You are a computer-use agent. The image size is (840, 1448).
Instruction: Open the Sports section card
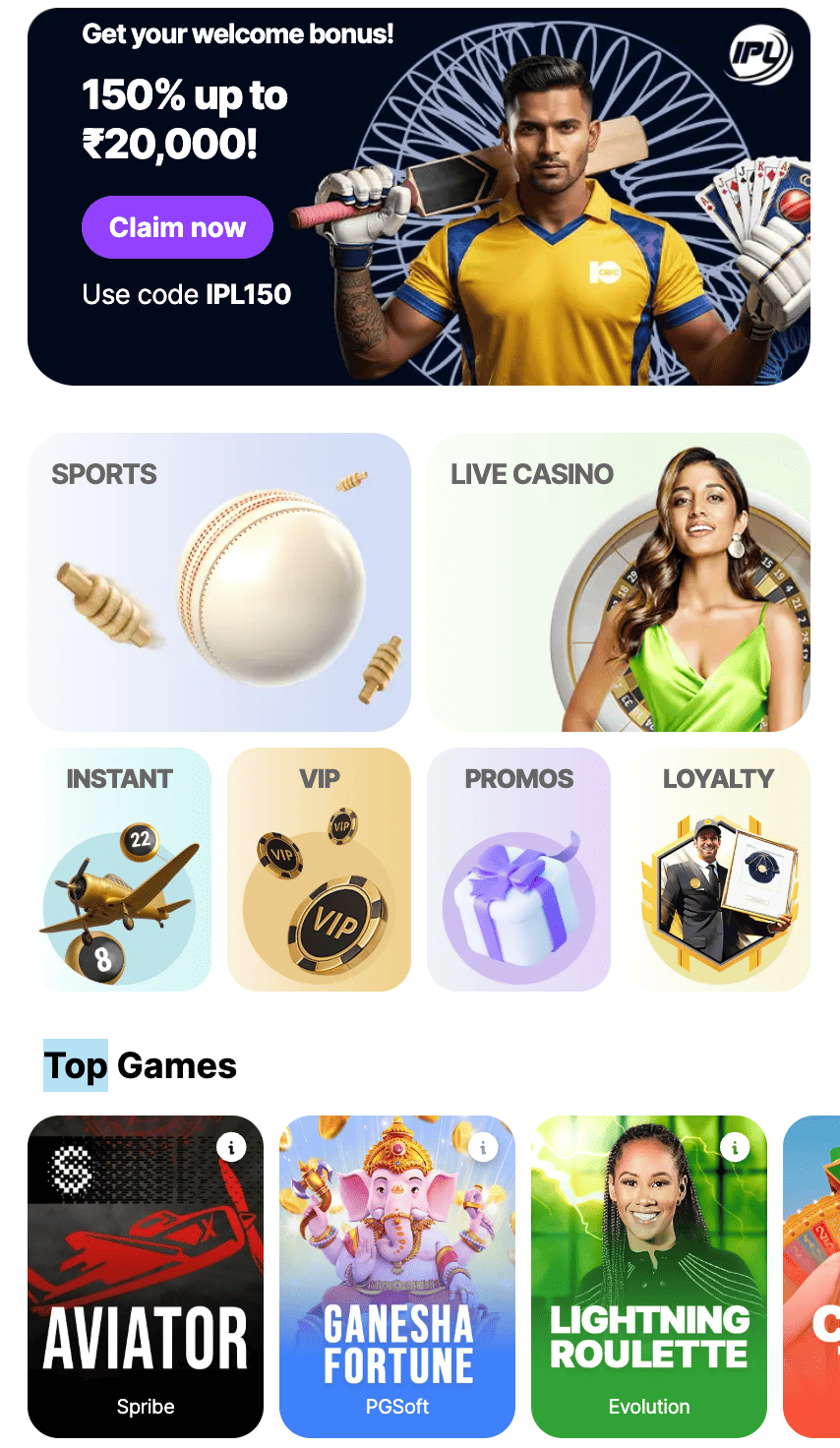[218, 582]
